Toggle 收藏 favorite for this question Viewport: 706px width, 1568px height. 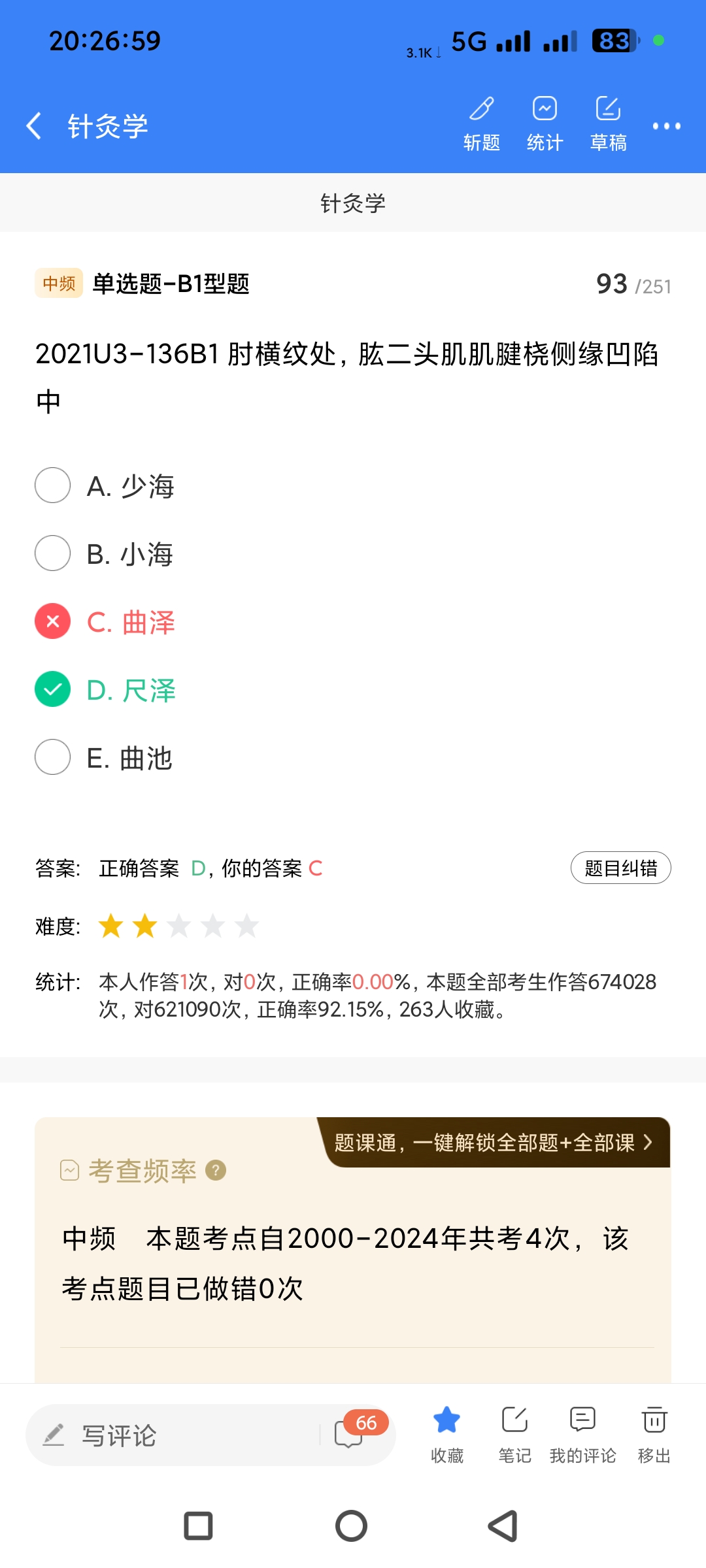(447, 1434)
